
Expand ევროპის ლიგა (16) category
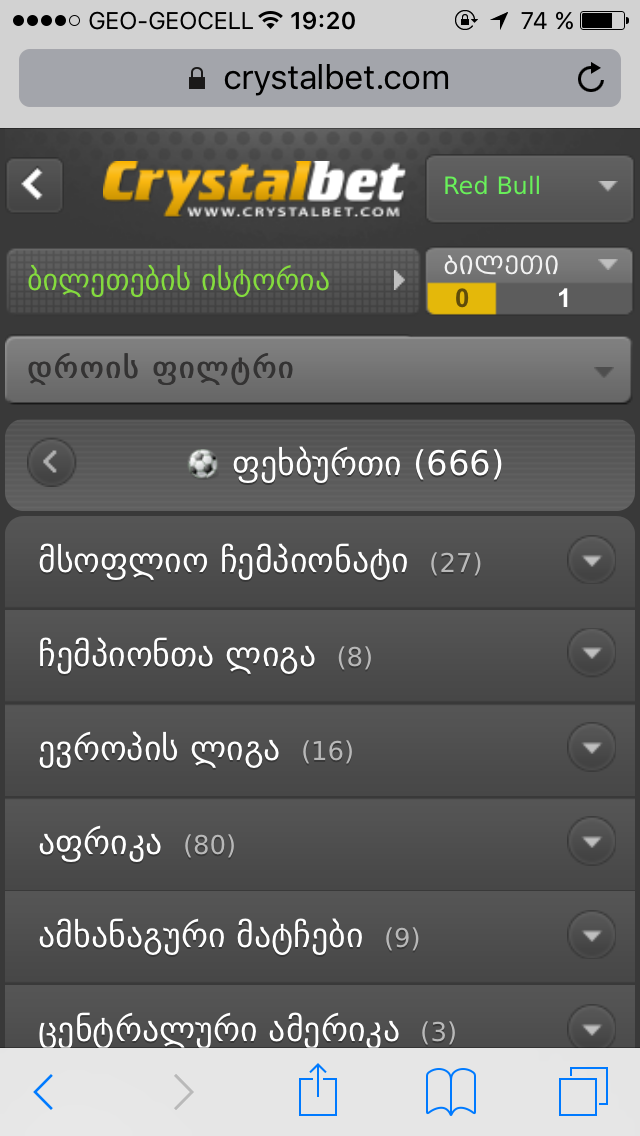(x=591, y=749)
